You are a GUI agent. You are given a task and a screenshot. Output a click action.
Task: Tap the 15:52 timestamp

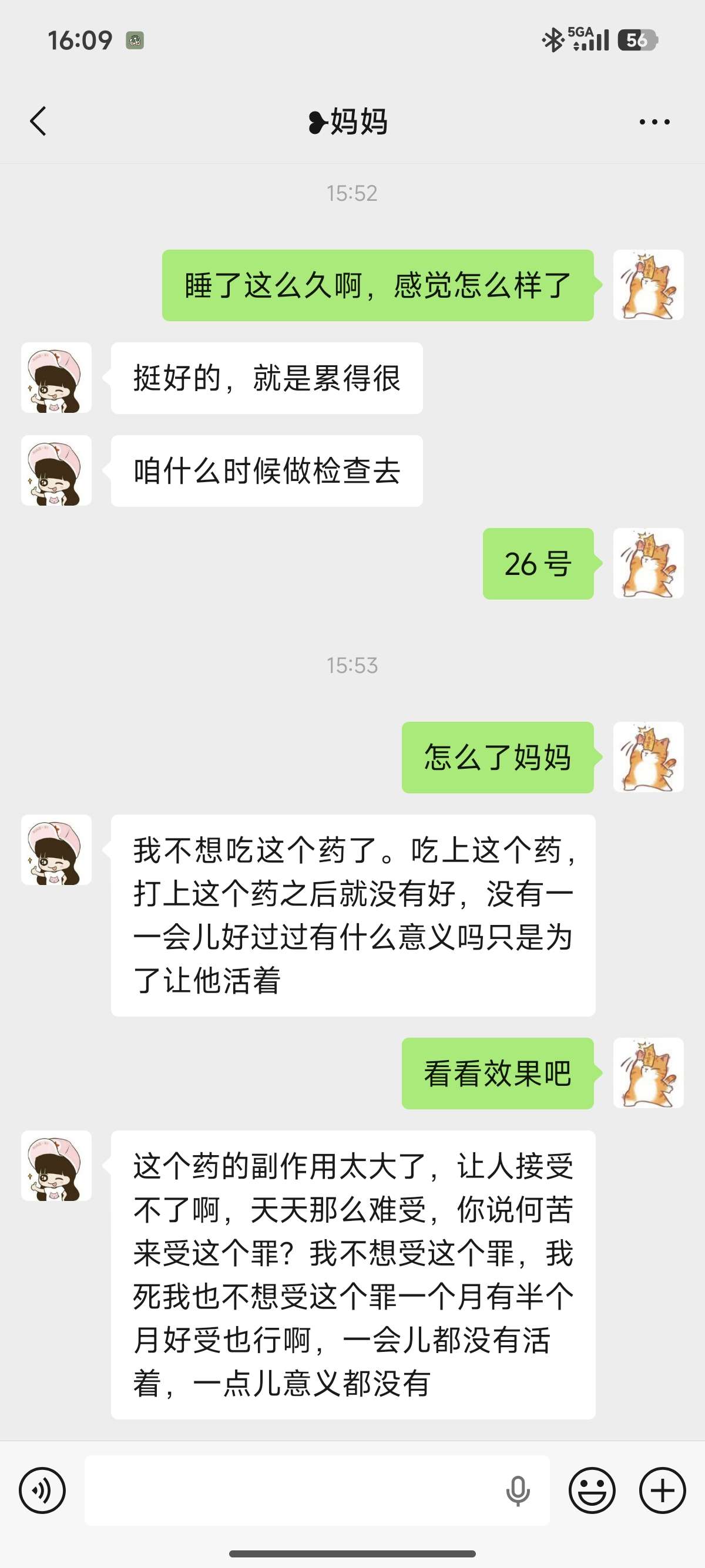[352, 195]
